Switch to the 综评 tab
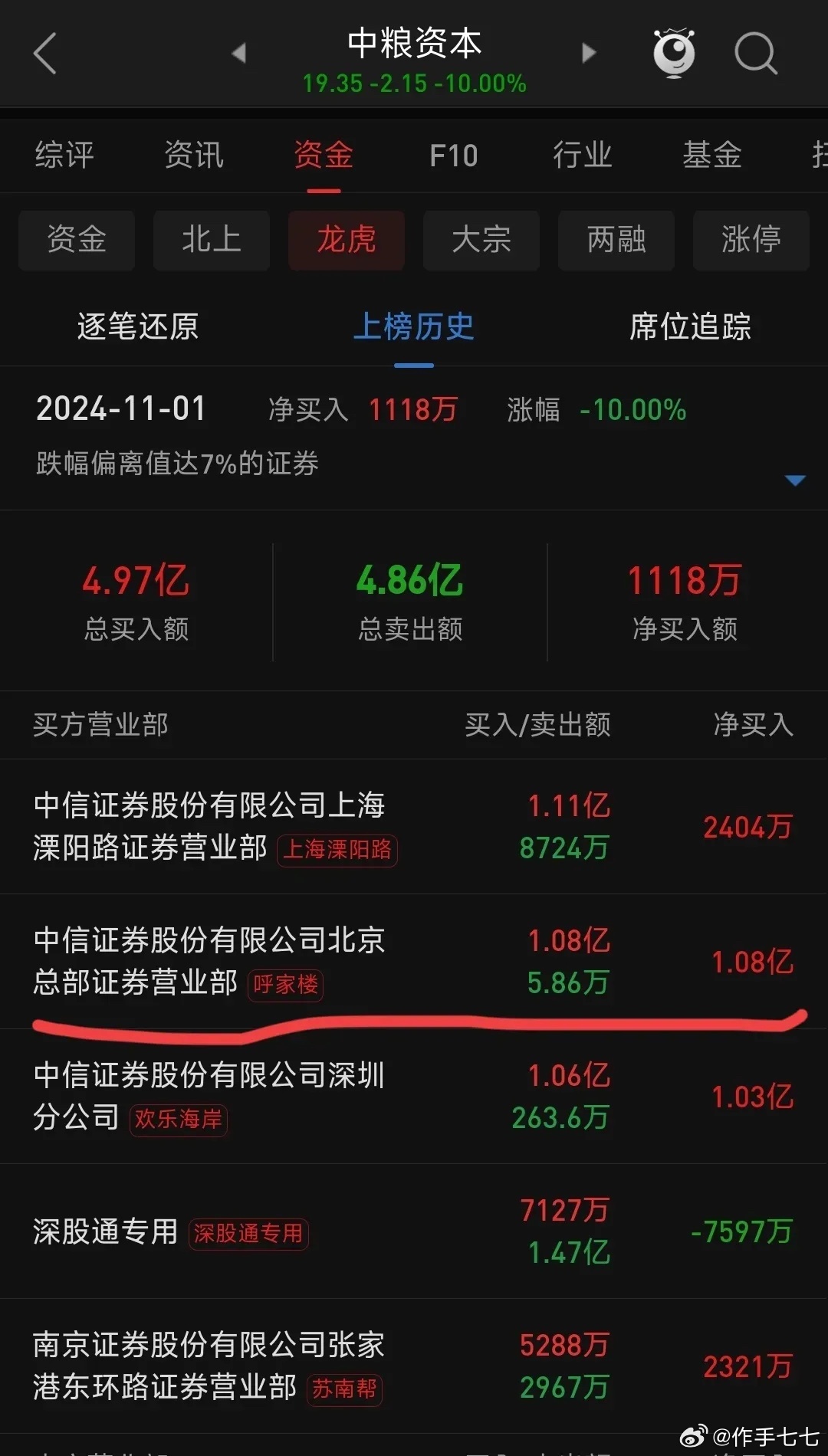The image size is (828, 1456). [x=64, y=155]
